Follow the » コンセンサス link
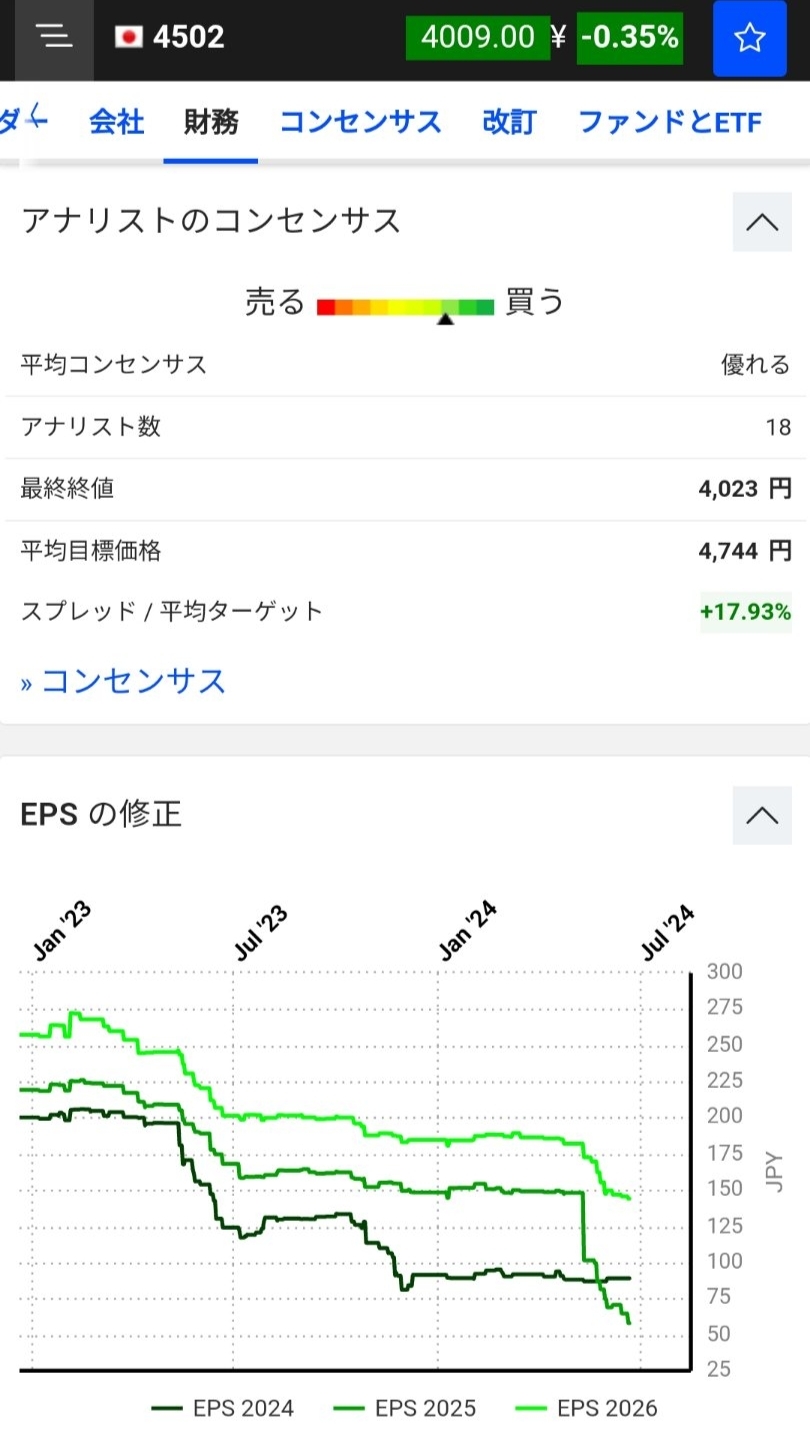 [124, 681]
